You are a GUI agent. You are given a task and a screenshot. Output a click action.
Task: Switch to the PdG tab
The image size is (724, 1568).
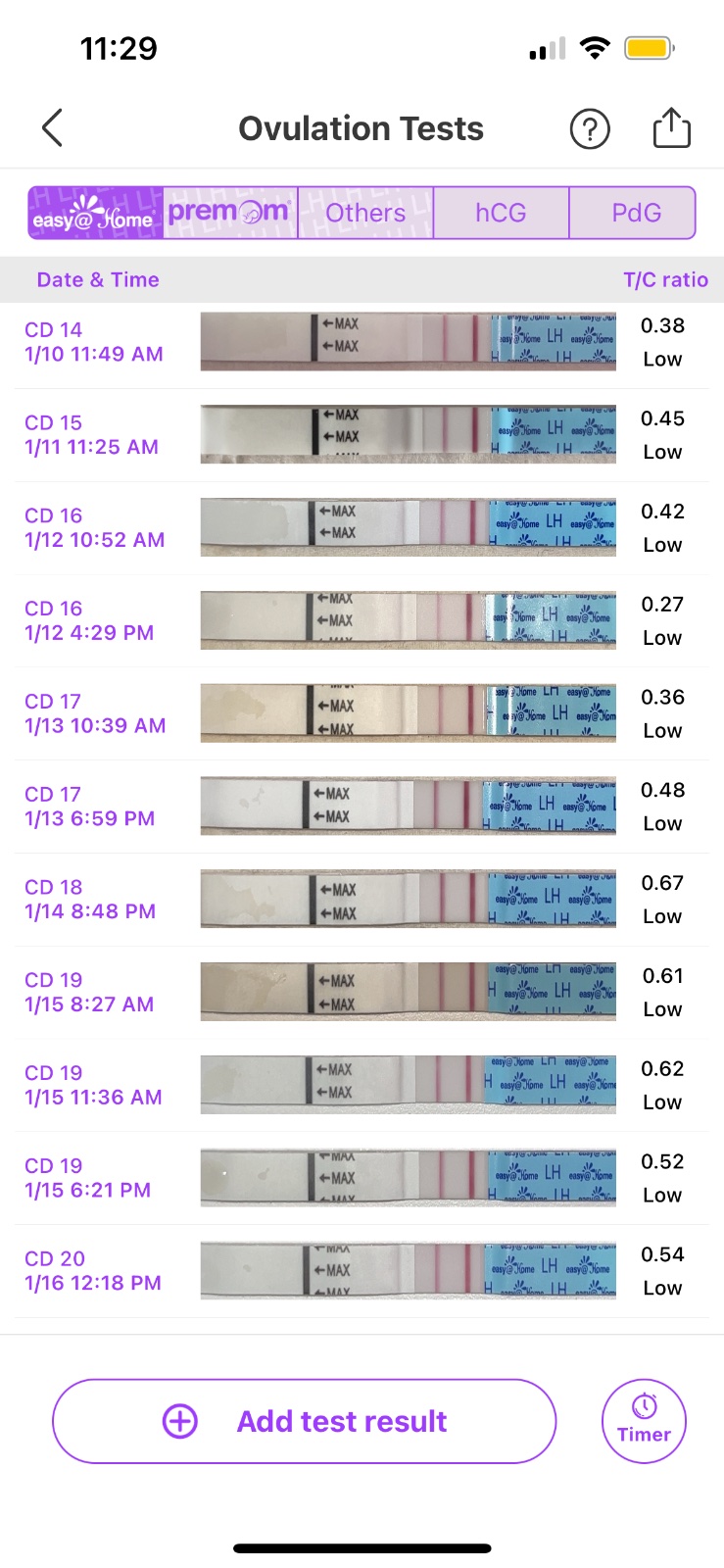pyautogui.click(x=635, y=213)
